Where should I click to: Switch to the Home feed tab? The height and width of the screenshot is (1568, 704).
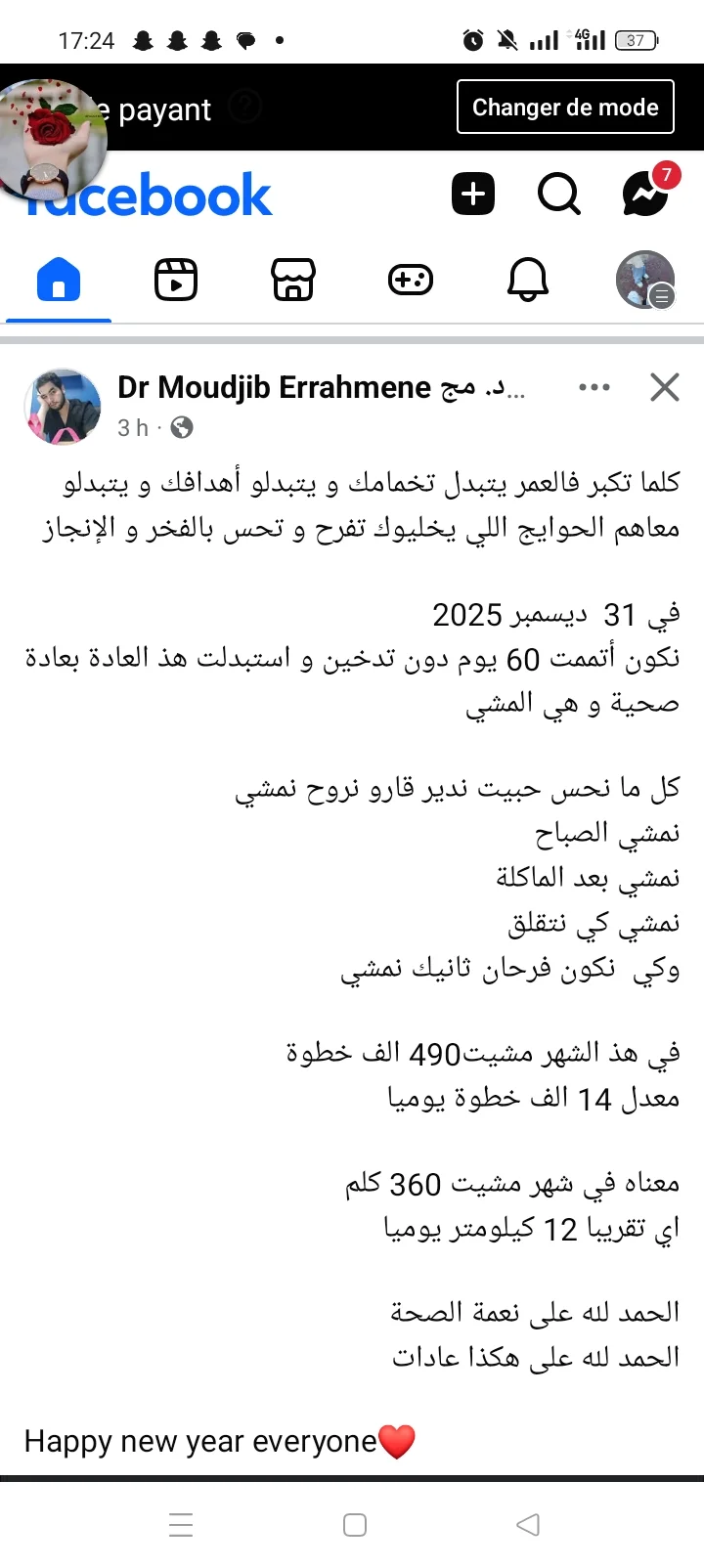[x=59, y=281]
